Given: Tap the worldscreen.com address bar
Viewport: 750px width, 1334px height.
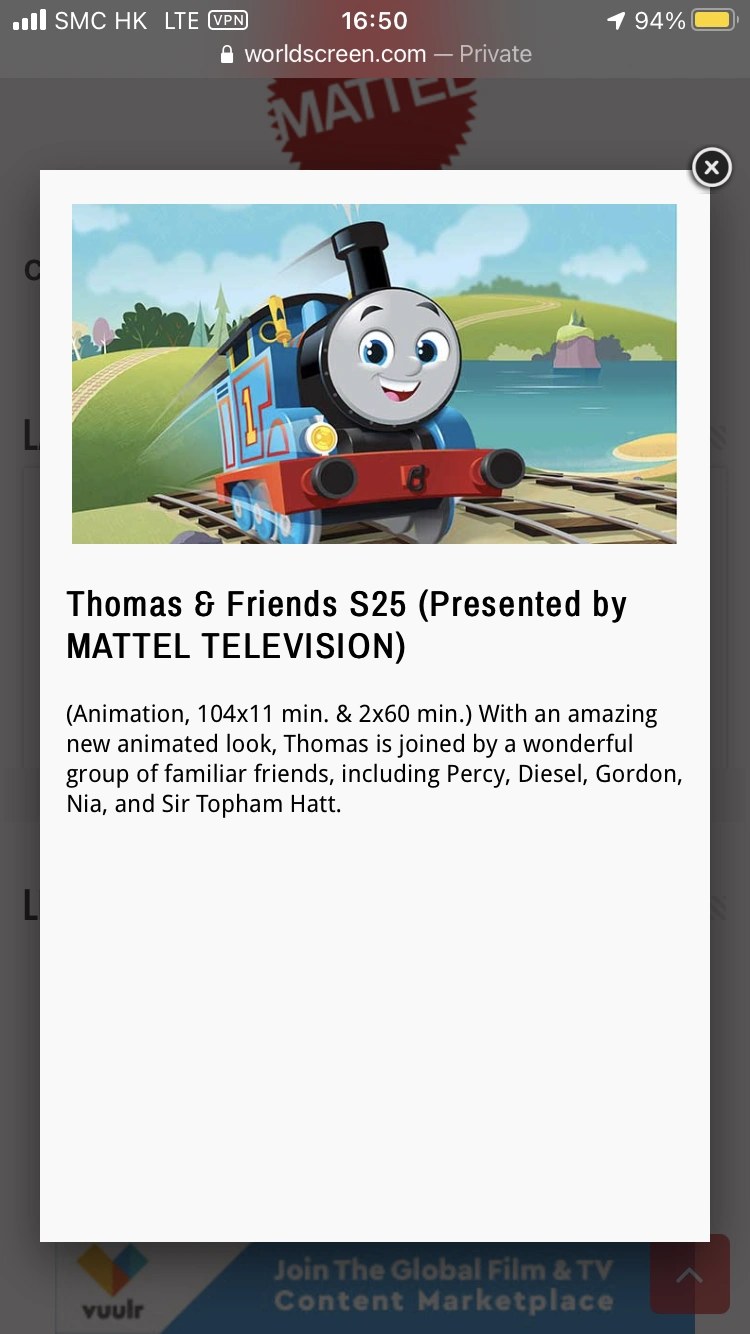Looking at the screenshot, I should [375, 54].
